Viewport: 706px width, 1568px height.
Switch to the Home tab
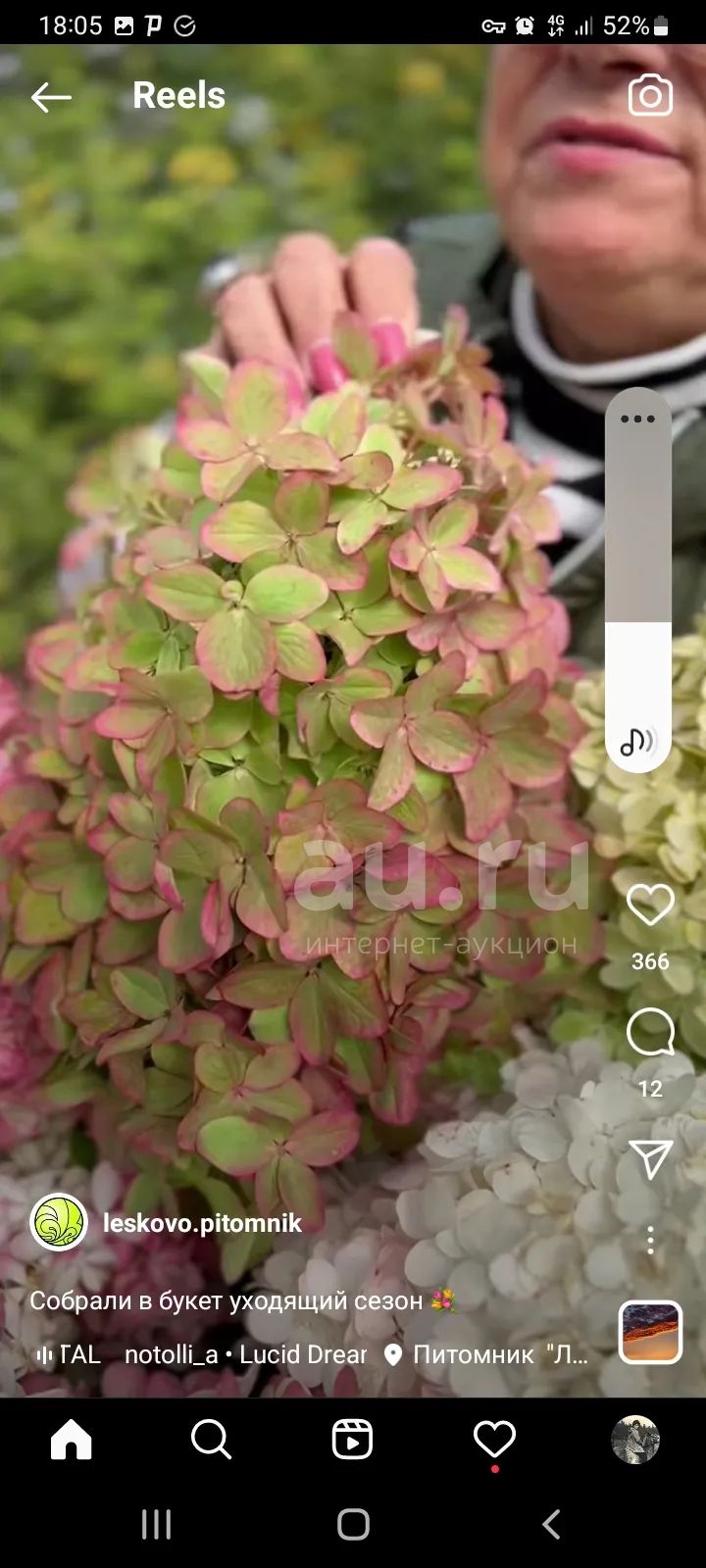coord(71,1440)
